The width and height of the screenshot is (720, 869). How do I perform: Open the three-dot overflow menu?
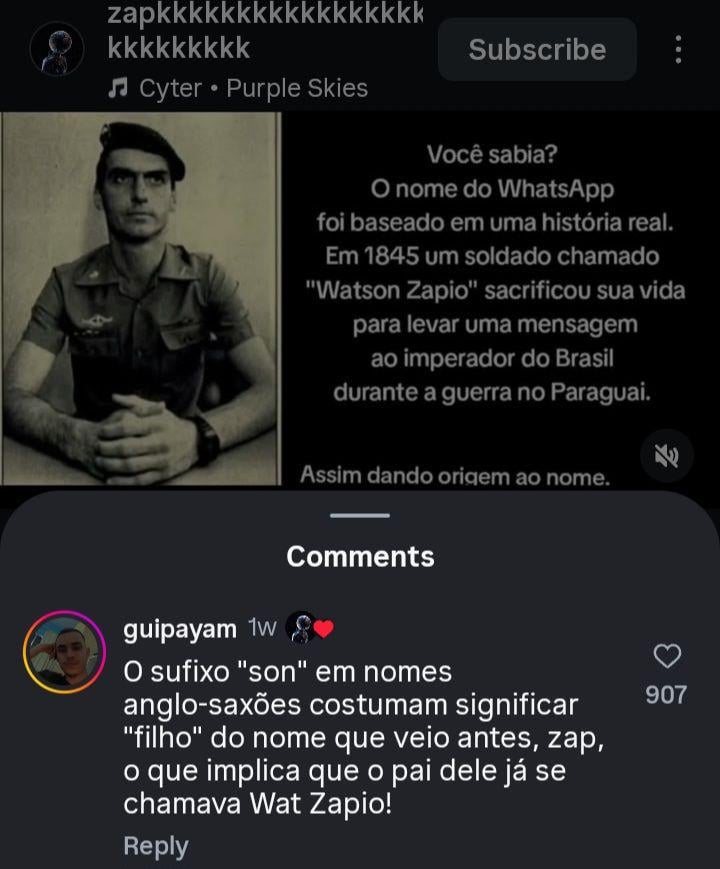click(x=678, y=49)
